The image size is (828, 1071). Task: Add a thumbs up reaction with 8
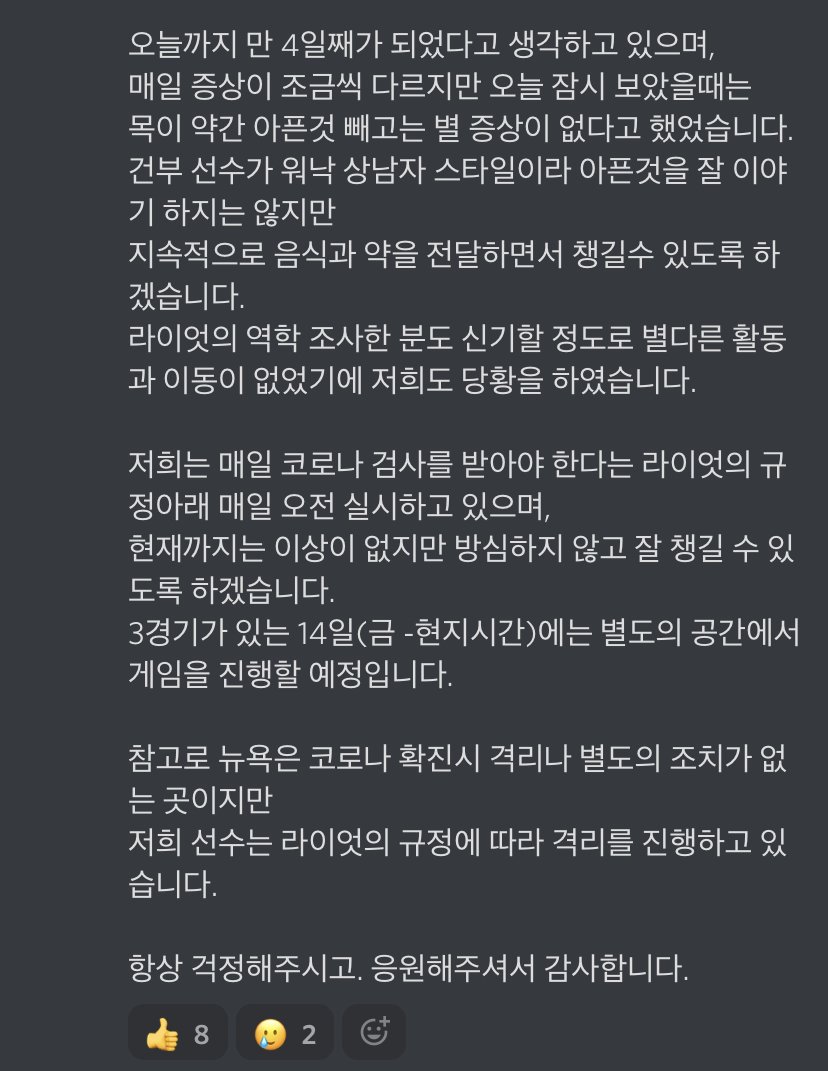177,1033
